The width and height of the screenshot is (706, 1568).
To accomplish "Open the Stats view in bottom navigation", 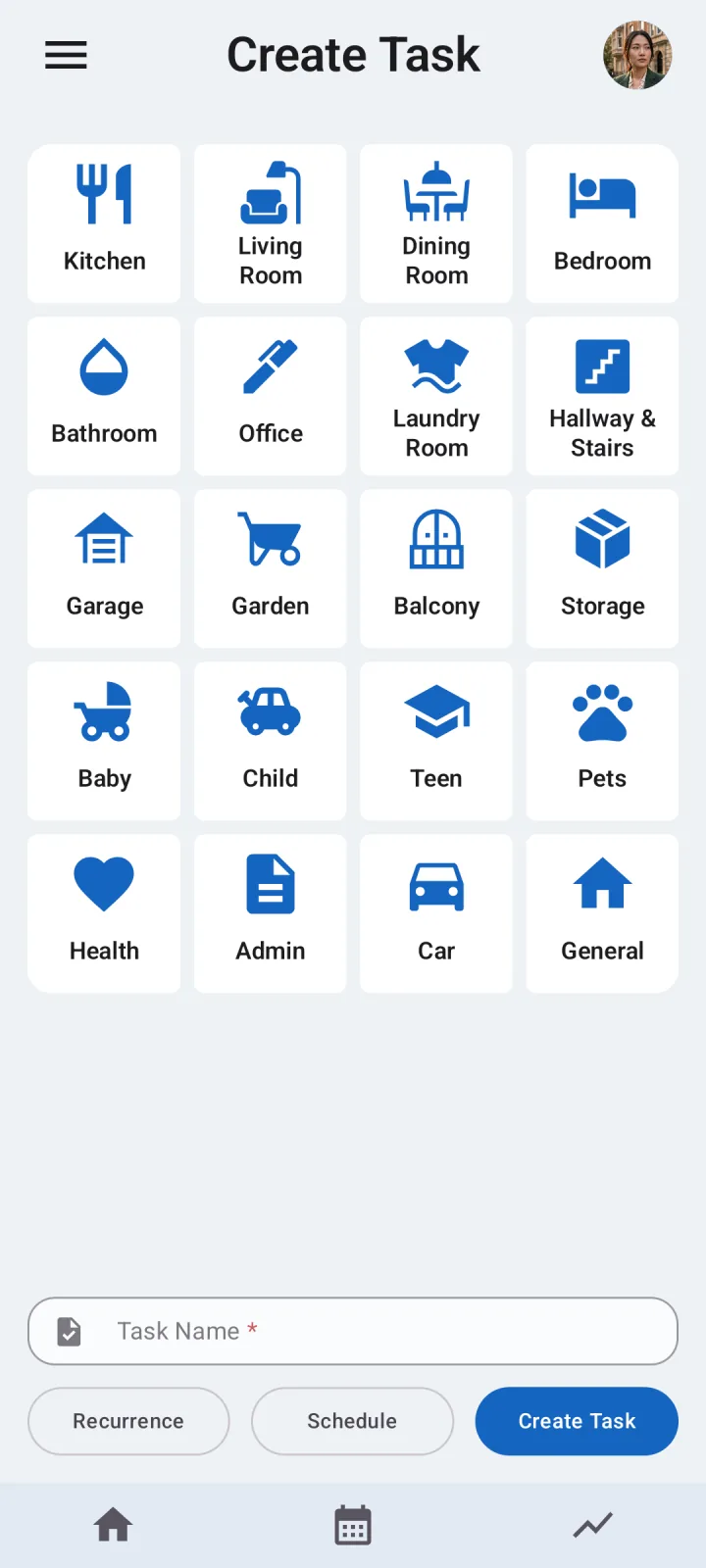I will pyautogui.click(x=592, y=1525).
